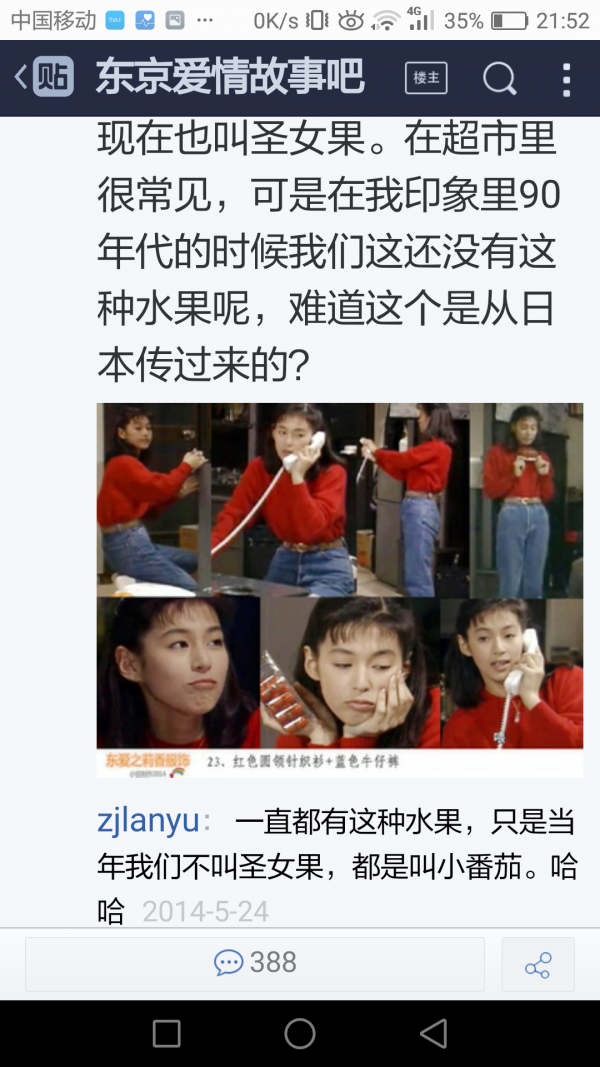
Task: Open the three-dot overflow menu
Action: point(566,80)
